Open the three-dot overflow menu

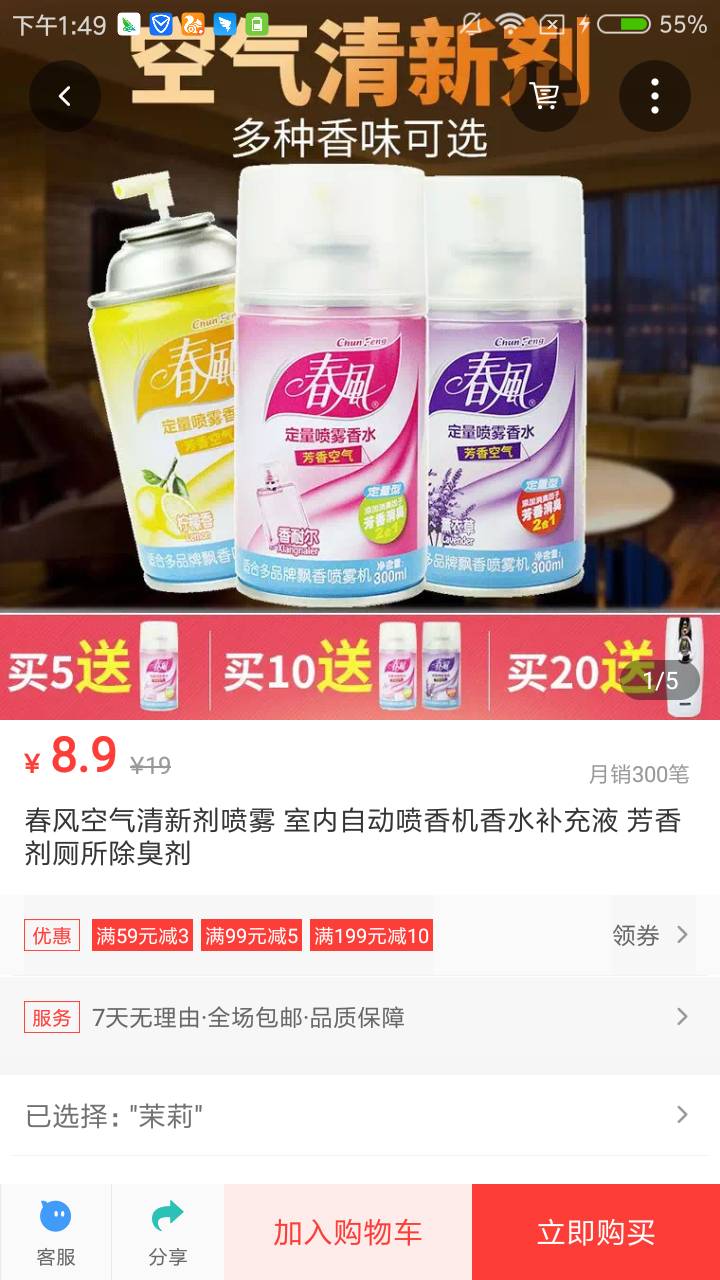coord(655,96)
